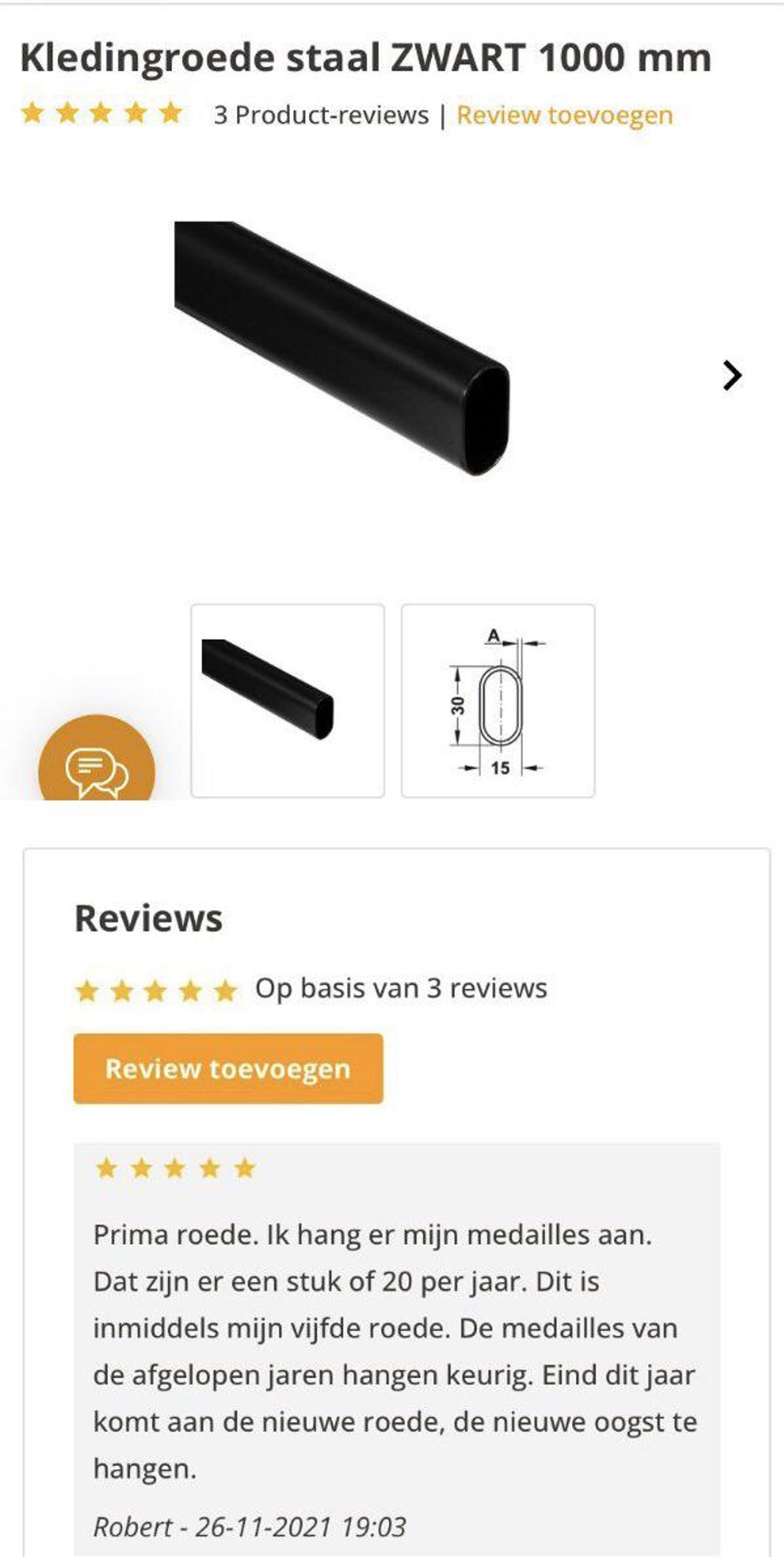Tap the orange 'Review toevoegen' button
The image size is (784, 1557).
pyautogui.click(x=228, y=1069)
